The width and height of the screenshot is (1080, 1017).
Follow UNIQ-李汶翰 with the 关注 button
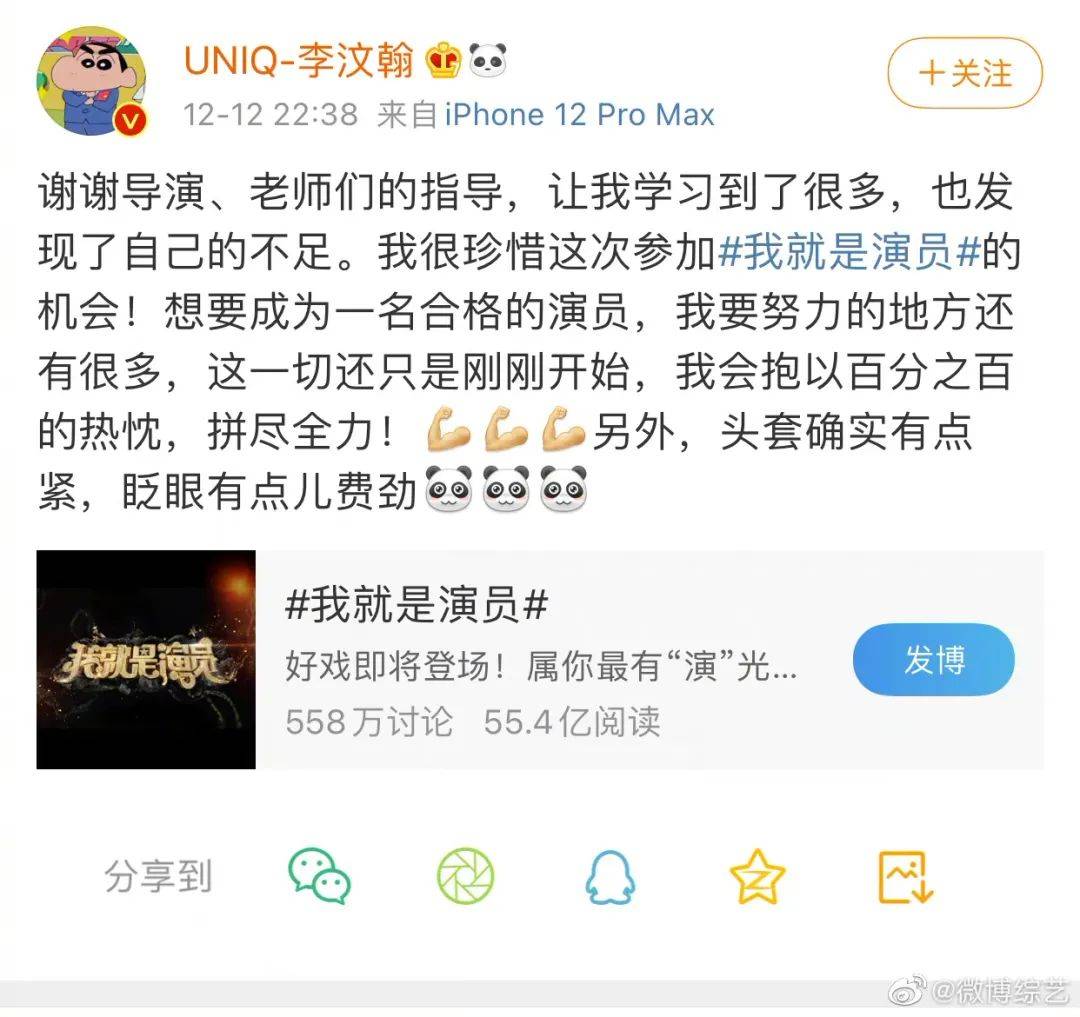coord(964,73)
